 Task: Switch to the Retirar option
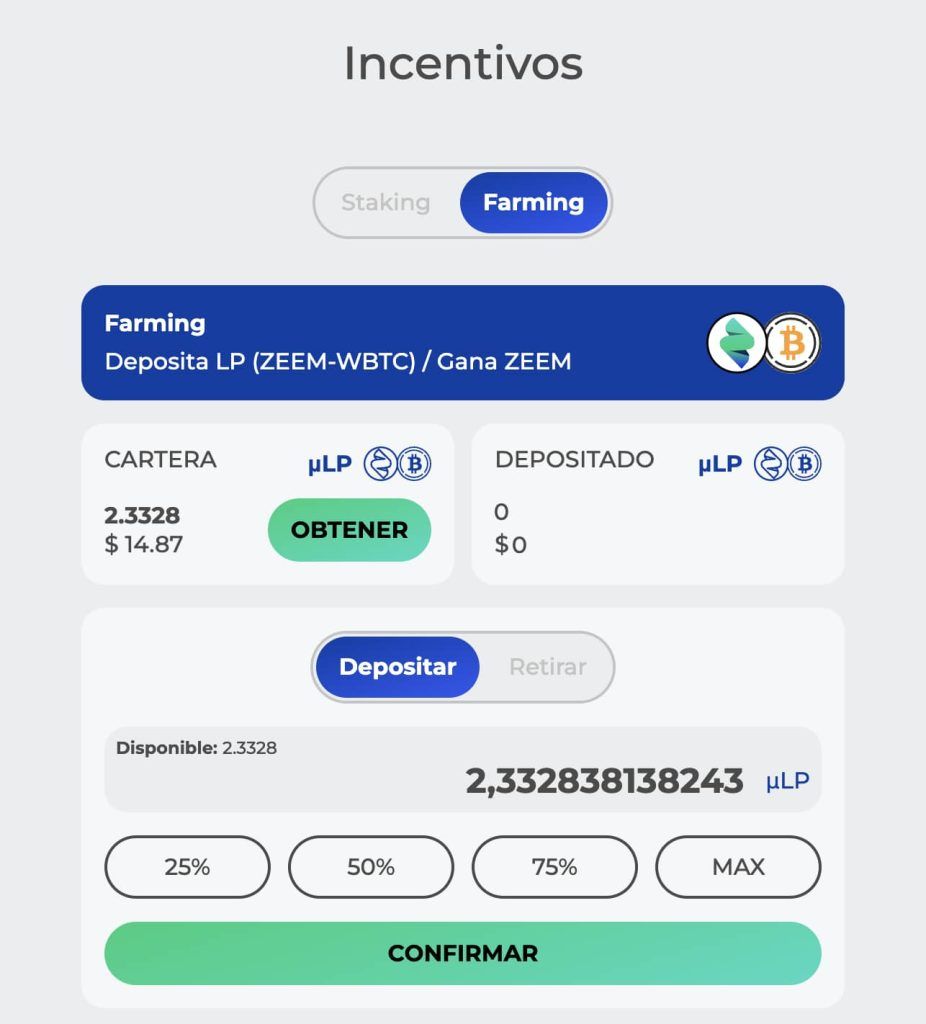[x=547, y=667]
